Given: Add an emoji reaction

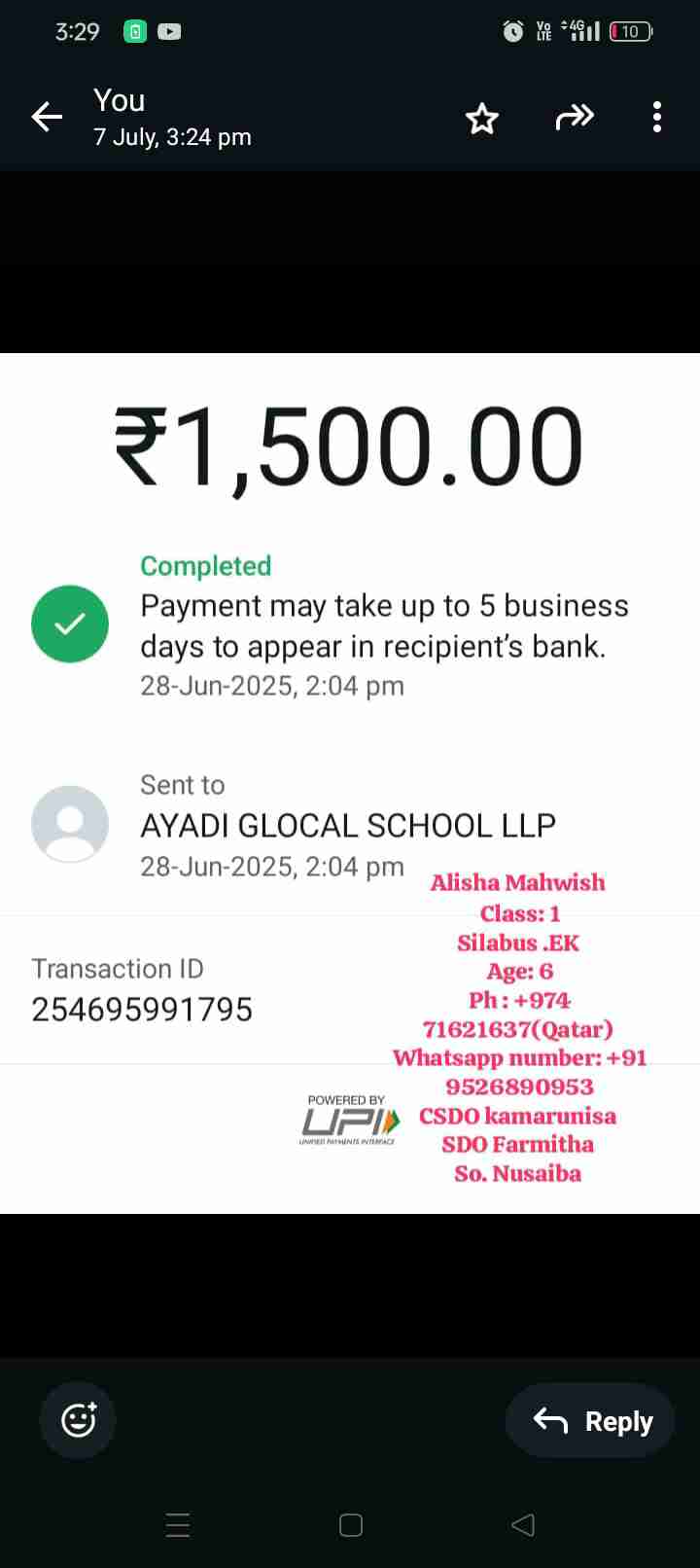Looking at the screenshot, I should [78, 1420].
